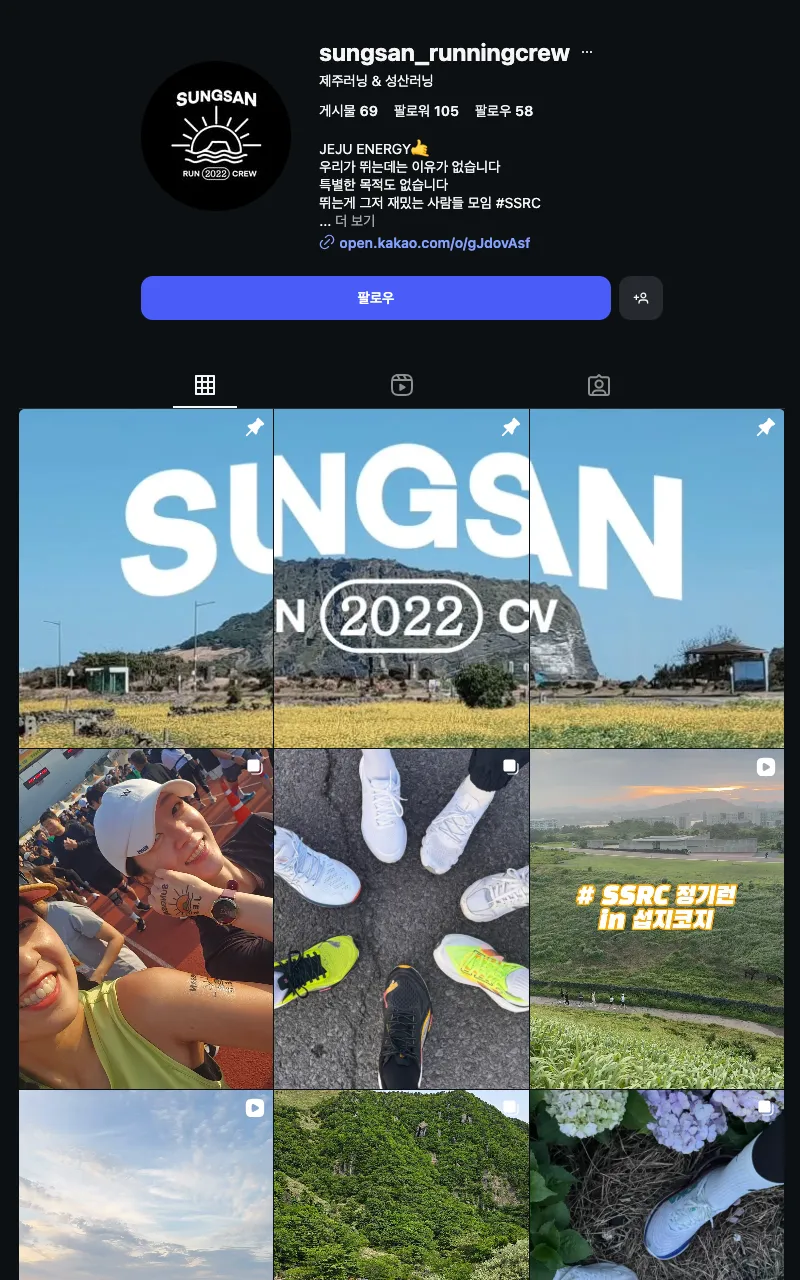View the 팔로우 58 following list
The width and height of the screenshot is (800, 1280).
coord(503,111)
